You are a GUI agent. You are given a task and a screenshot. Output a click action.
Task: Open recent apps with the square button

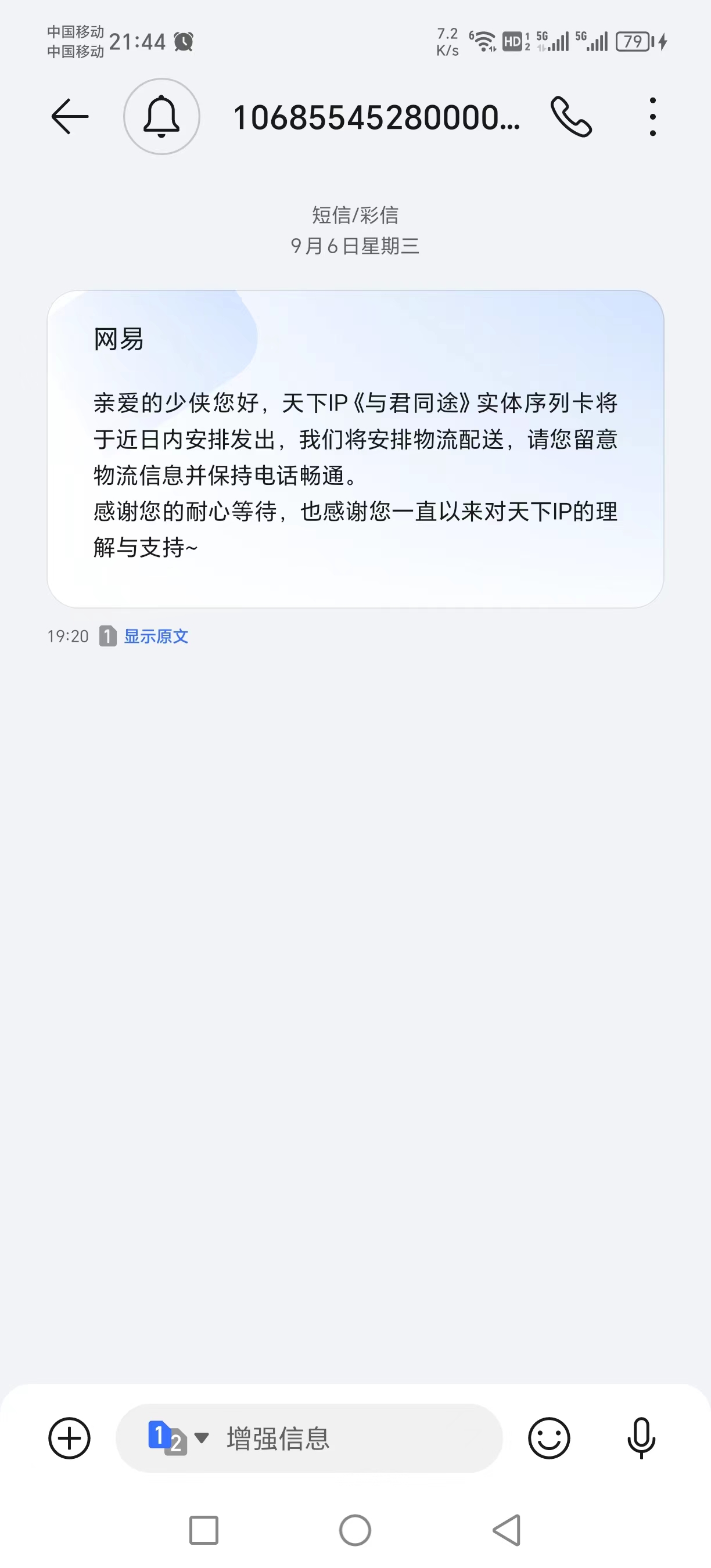pos(203,1530)
